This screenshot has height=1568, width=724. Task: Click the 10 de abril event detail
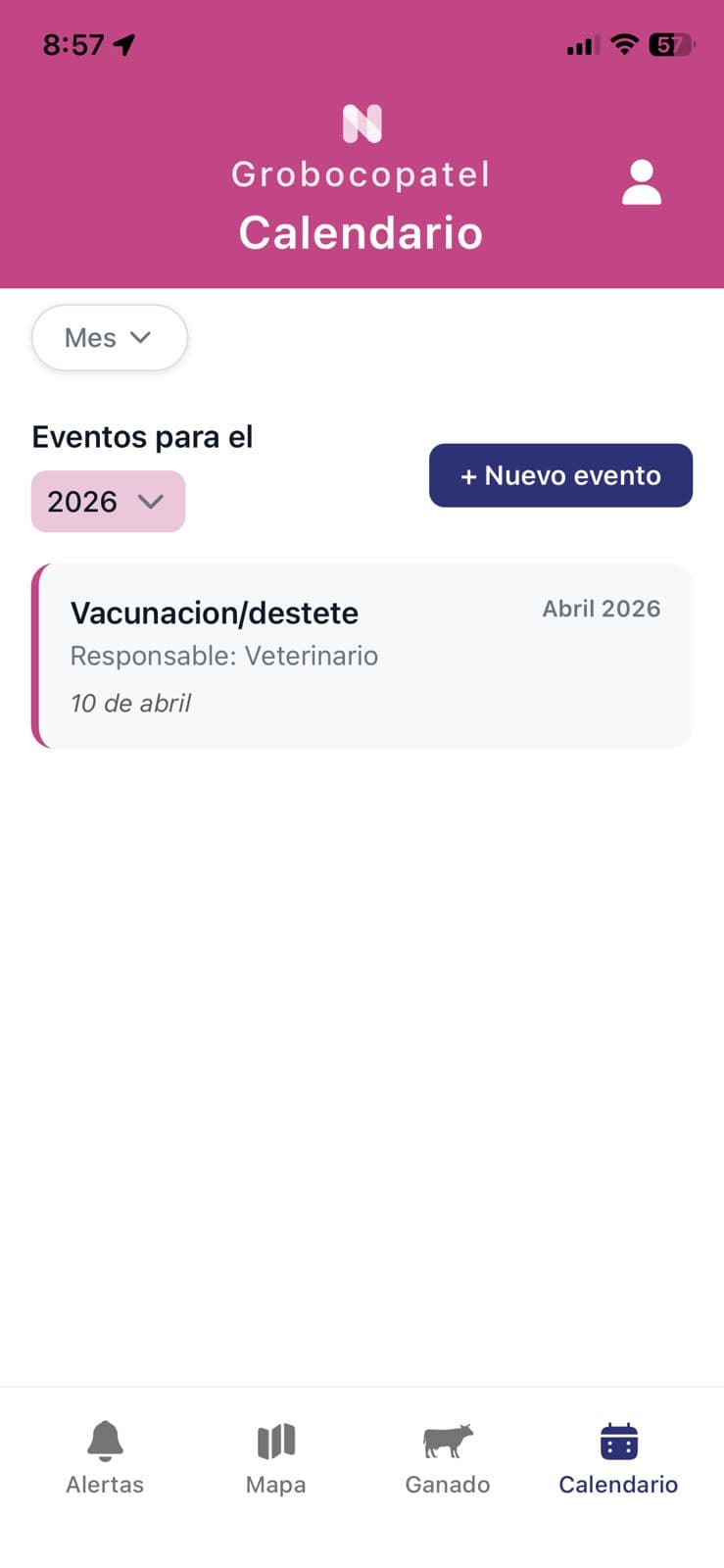click(x=131, y=703)
